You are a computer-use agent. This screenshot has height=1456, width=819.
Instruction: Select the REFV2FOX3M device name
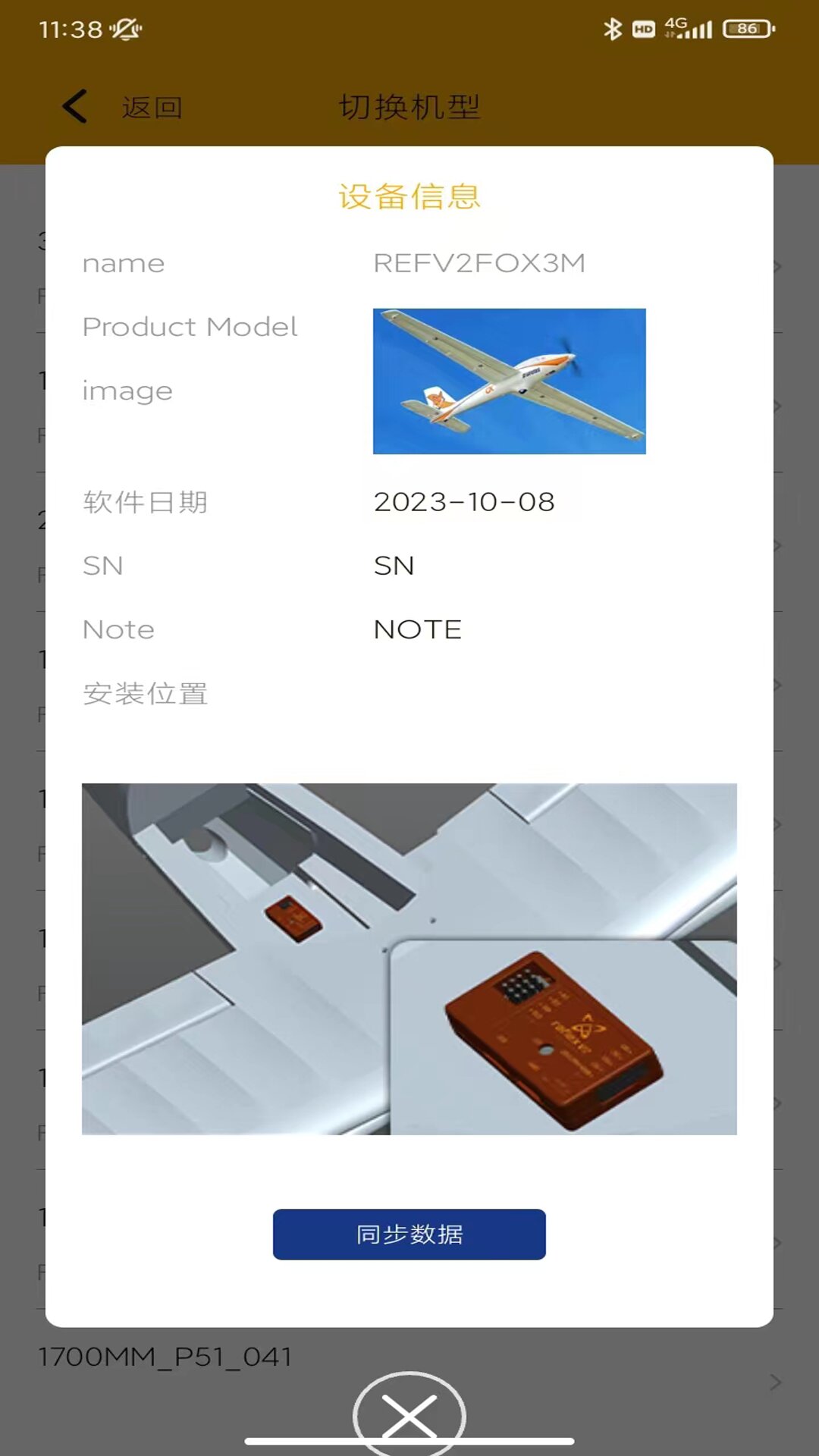coord(479,263)
